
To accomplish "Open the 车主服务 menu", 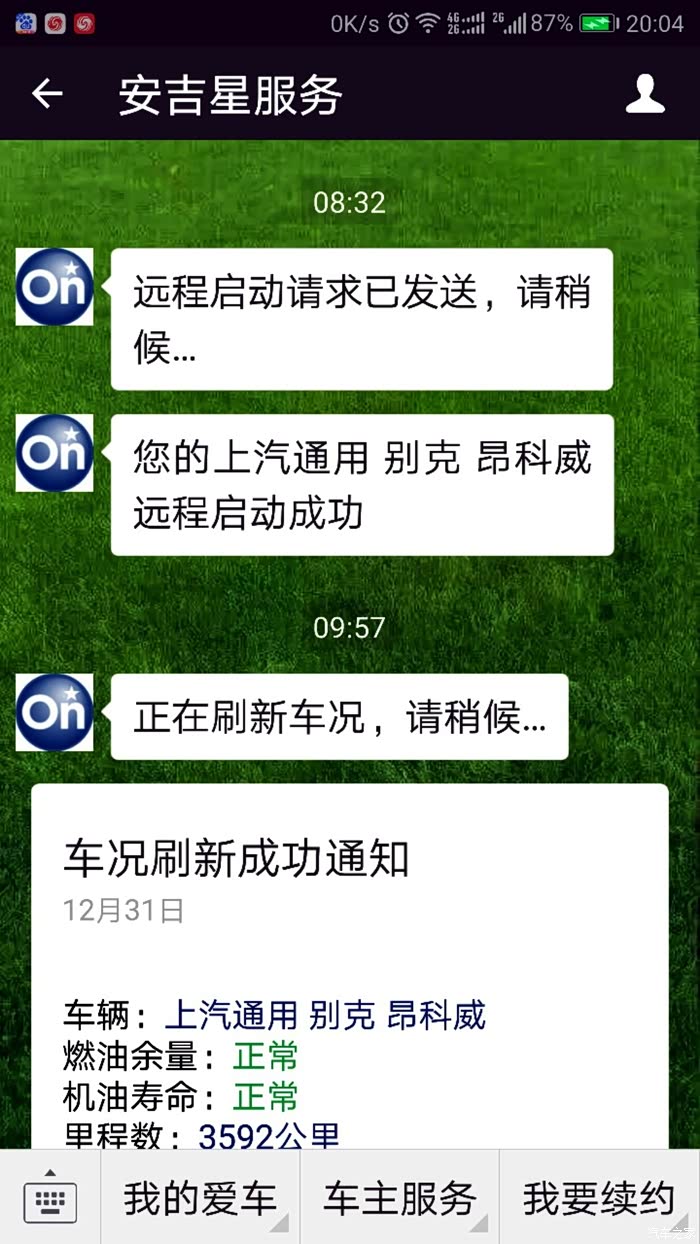I will pos(399,1197).
